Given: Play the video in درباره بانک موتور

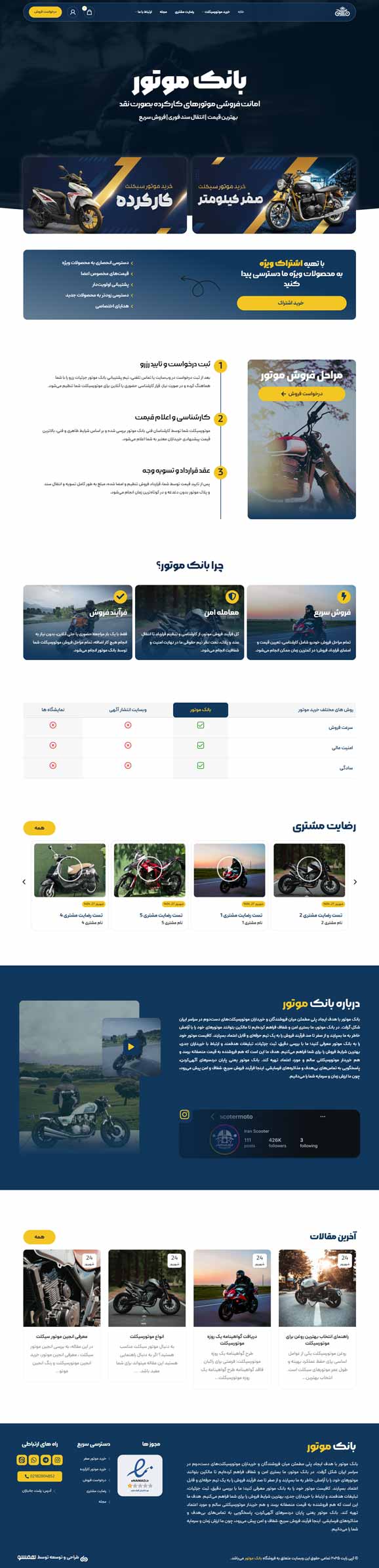Looking at the screenshot, I should click(131, 1047).
